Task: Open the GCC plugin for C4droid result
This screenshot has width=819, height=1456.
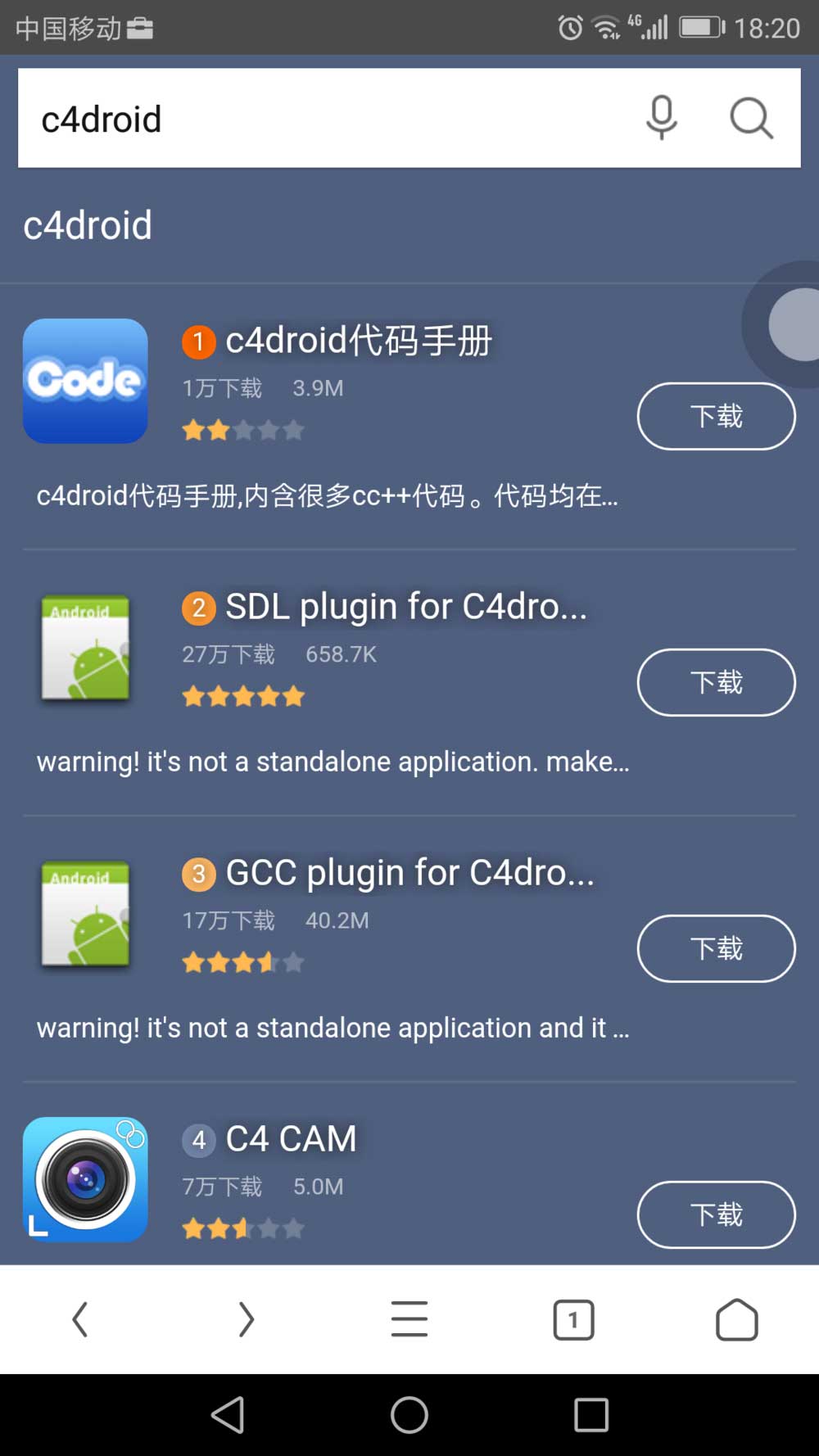Action: [x=409, y=873]
